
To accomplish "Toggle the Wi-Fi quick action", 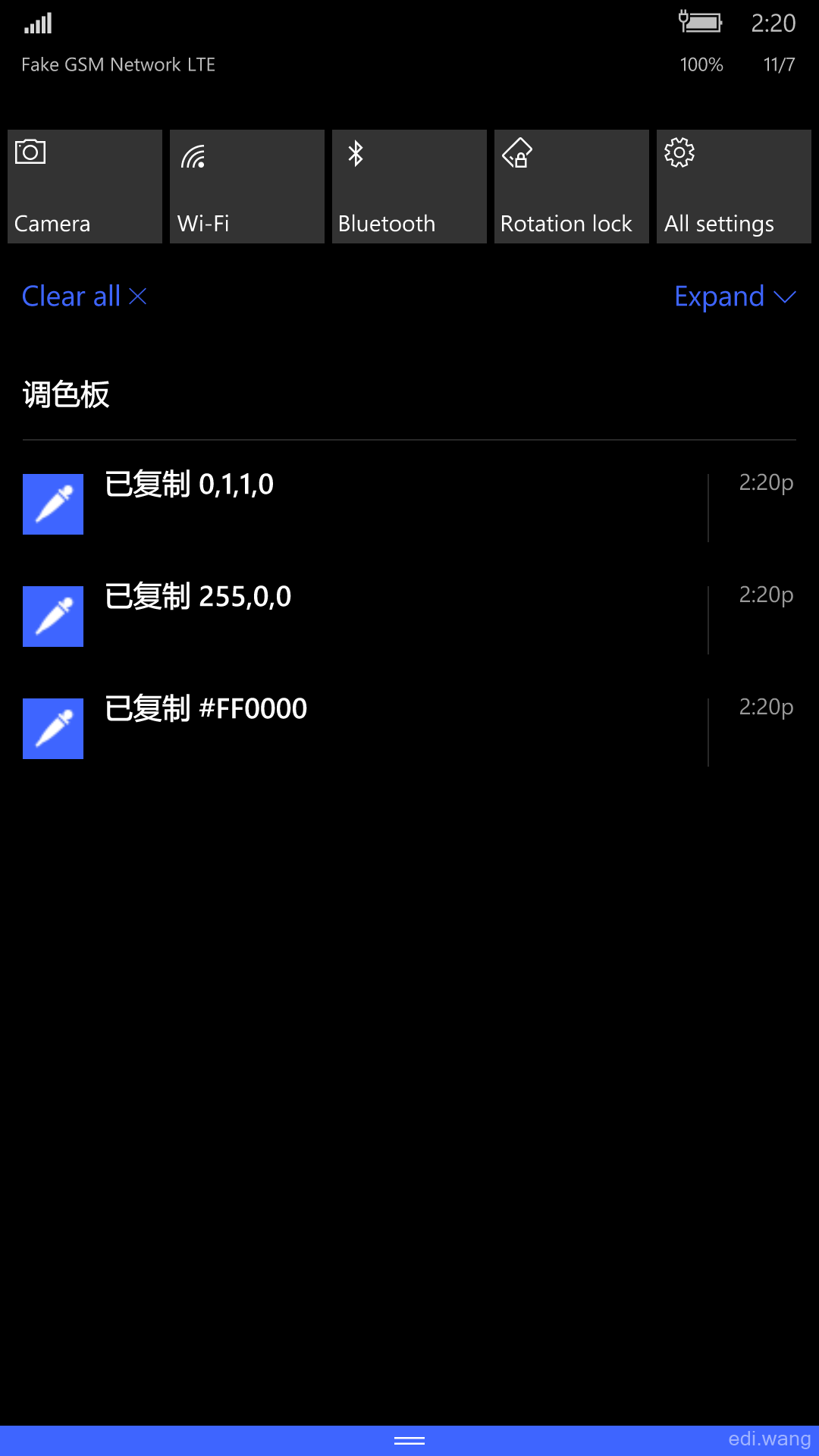I will (247, 187).
